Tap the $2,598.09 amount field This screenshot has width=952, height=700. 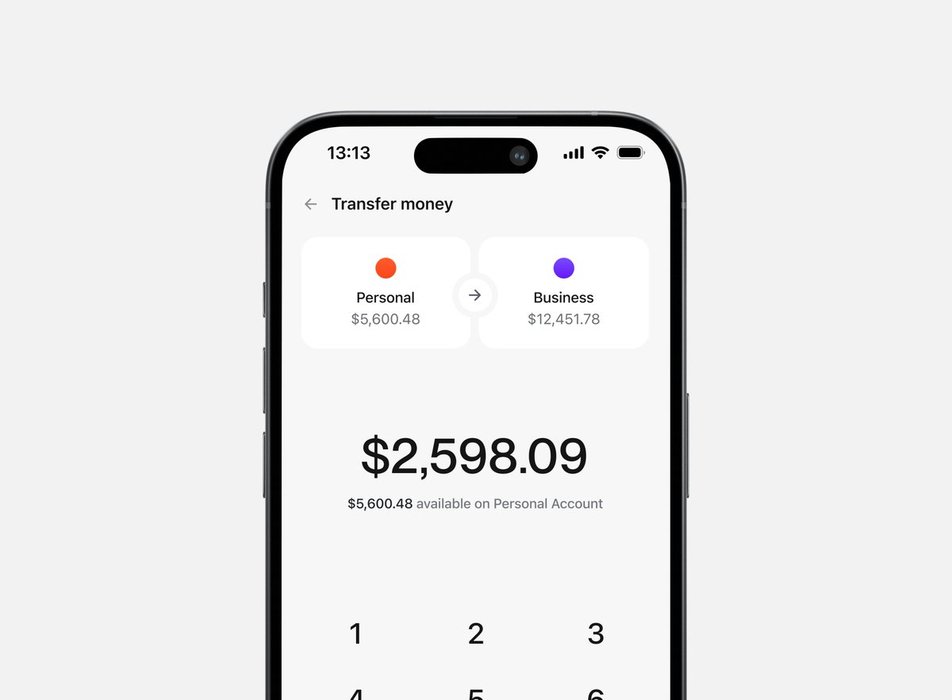474,456
